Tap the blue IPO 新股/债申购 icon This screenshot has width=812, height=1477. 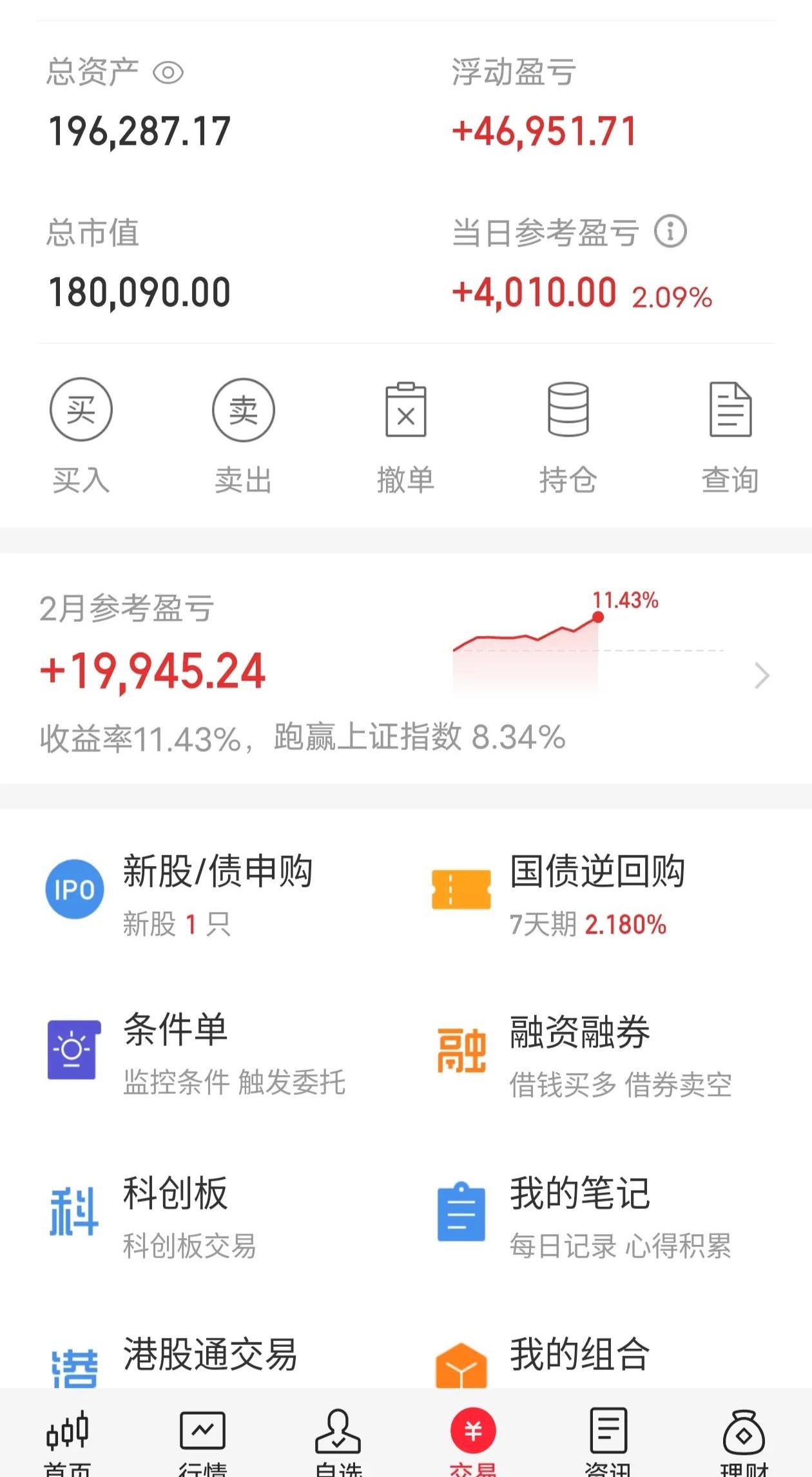click(x=73, y=889)
